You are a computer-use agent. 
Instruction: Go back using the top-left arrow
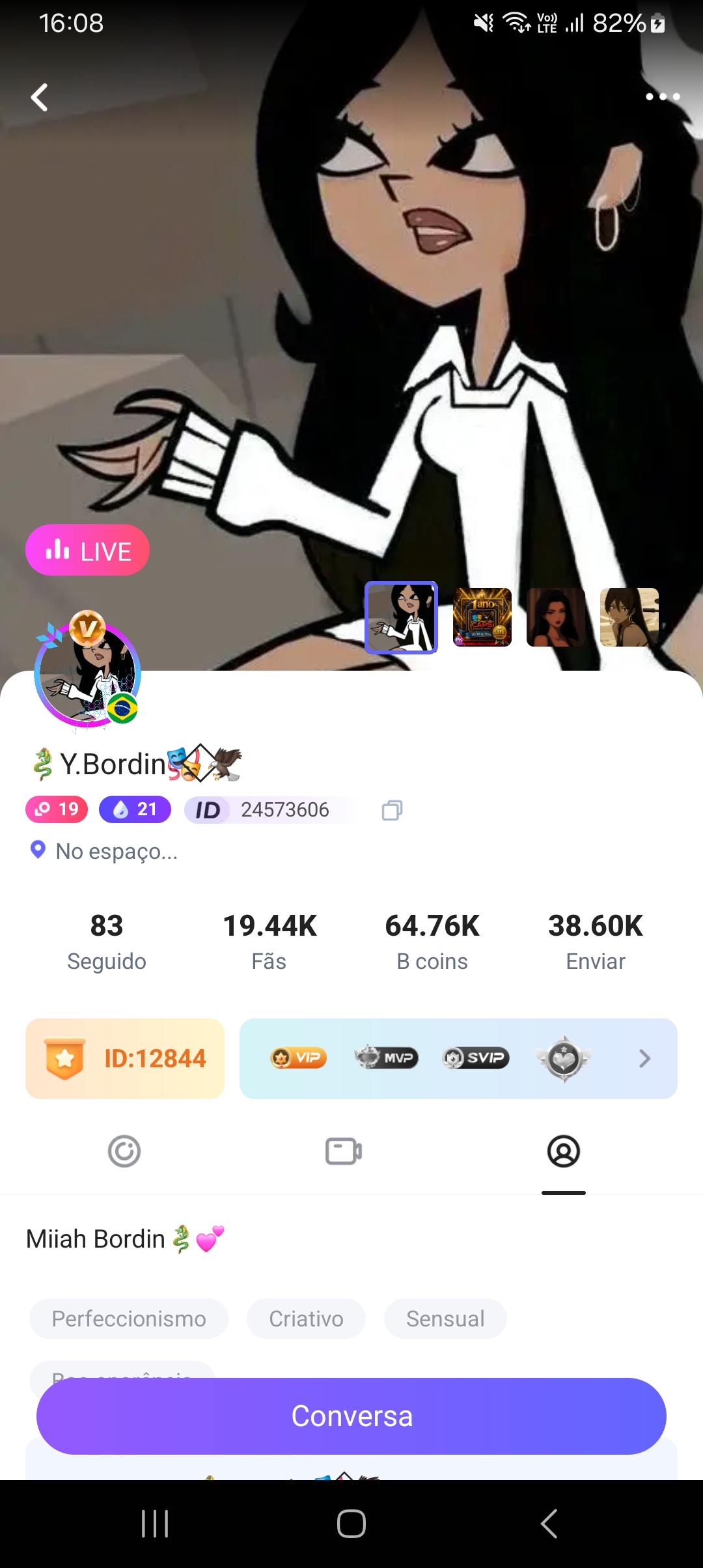(x=40, y=98)
